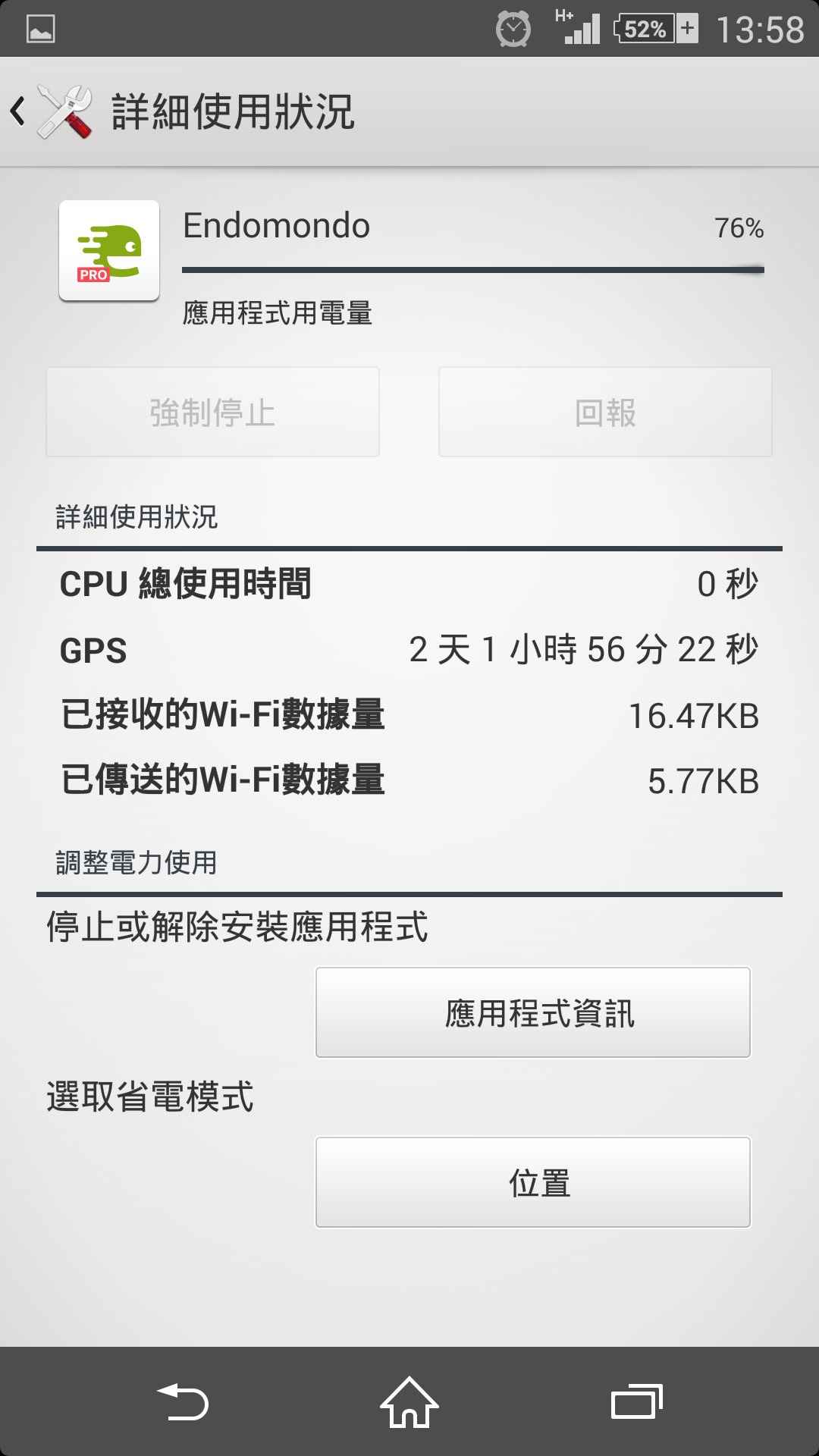Tap the system home button
This screenshot has height=1456, width=819.
[409, 1402]
